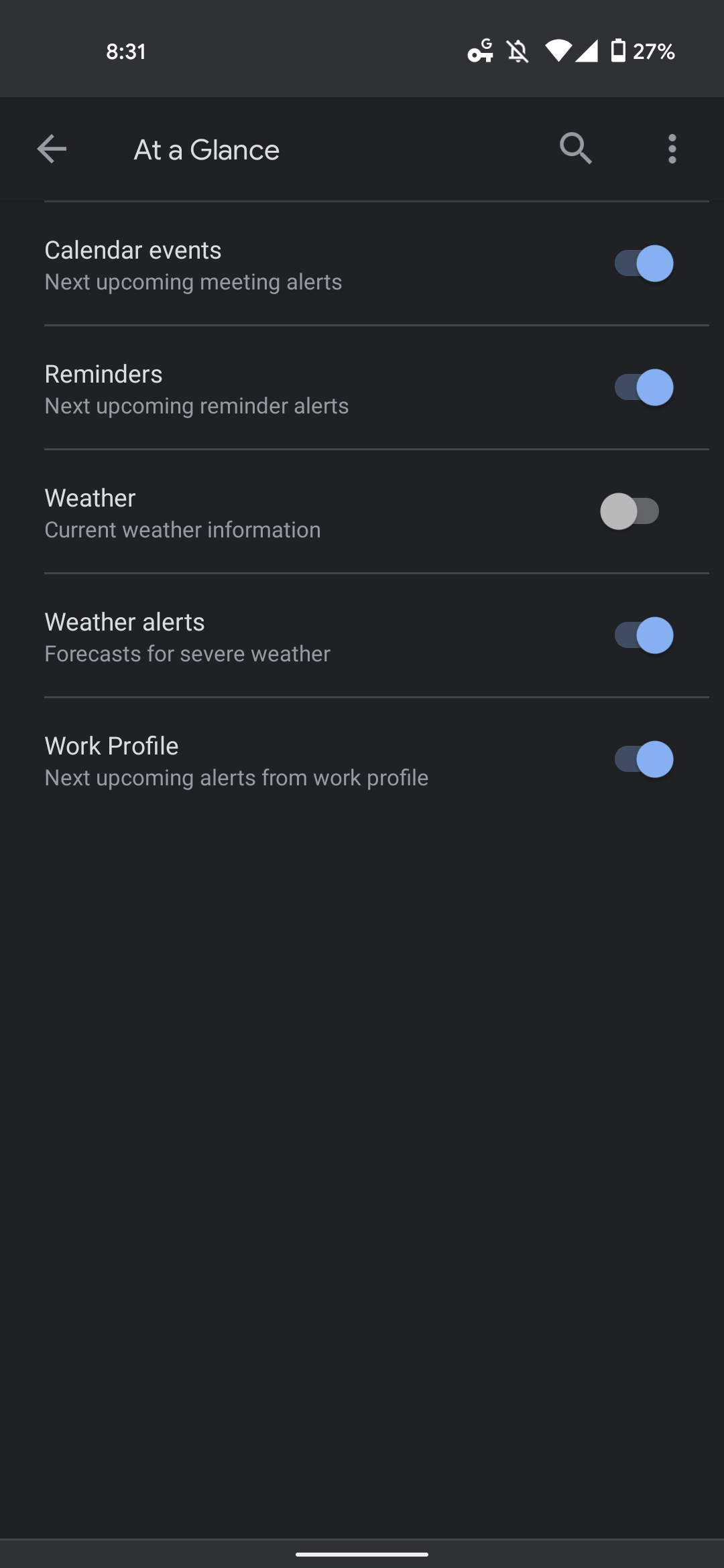The height and width of the screenshot is (1568, 724).
Task: Turn off Calendar events alerts
Action: click(644, 263)
